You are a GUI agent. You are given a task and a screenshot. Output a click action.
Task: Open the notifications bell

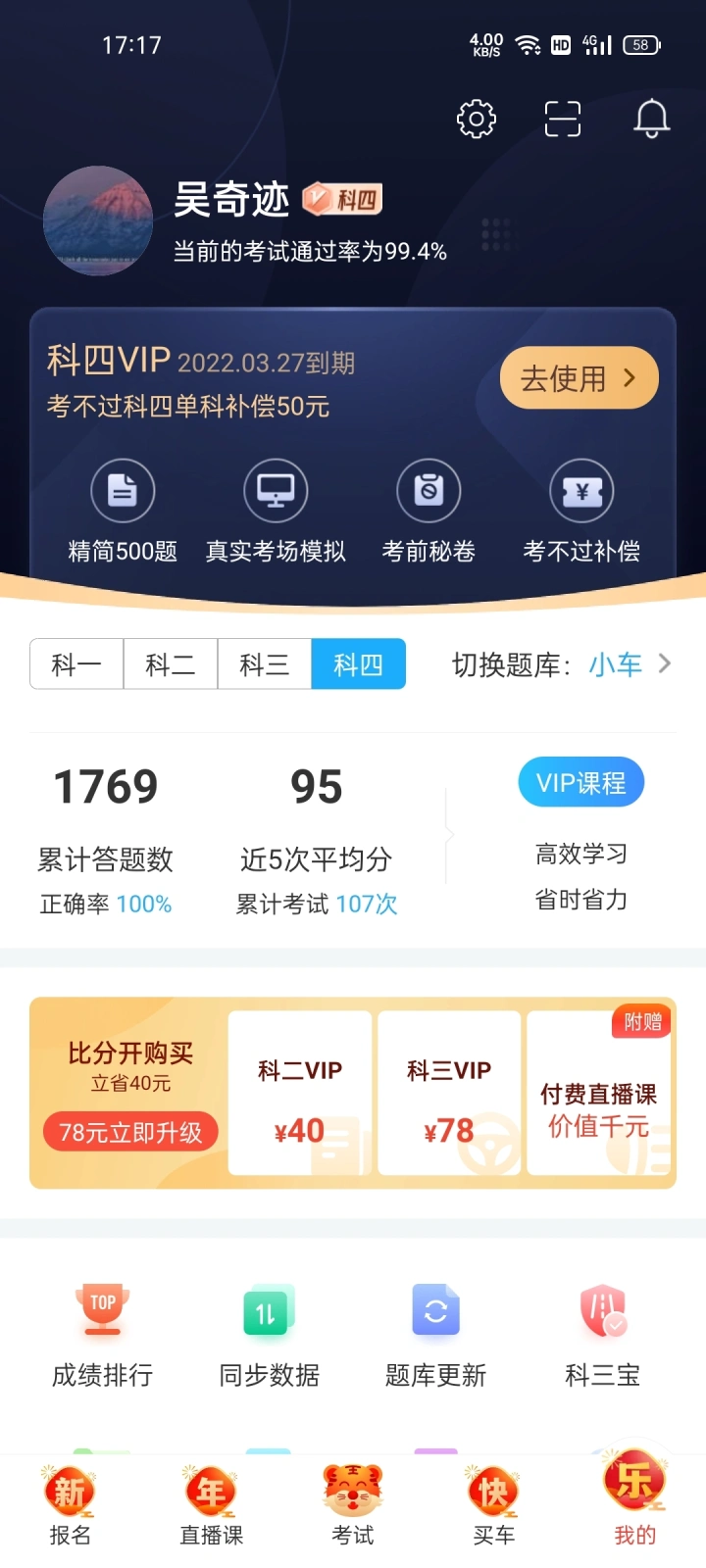click(651, 119)
